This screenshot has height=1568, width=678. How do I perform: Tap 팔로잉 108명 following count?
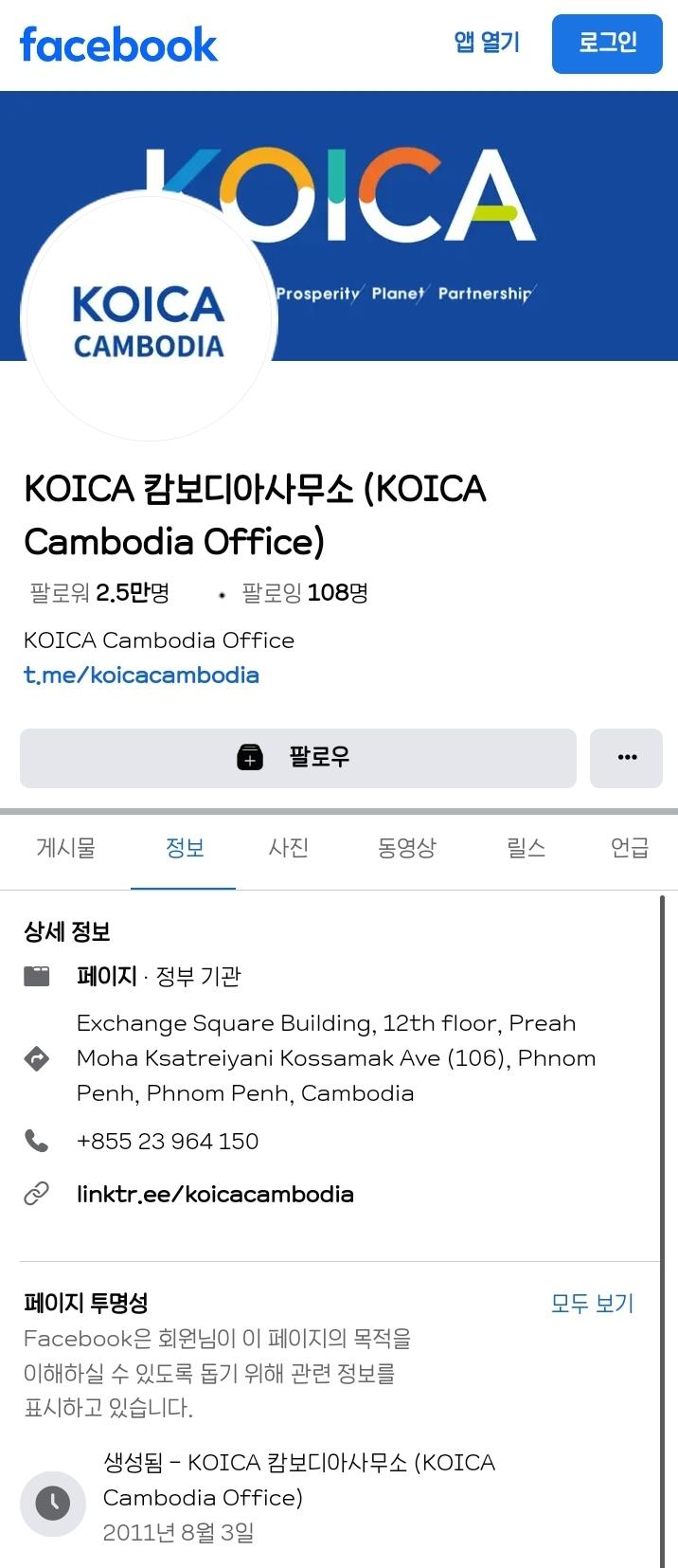pyautogui.click(x=304, y=593)
